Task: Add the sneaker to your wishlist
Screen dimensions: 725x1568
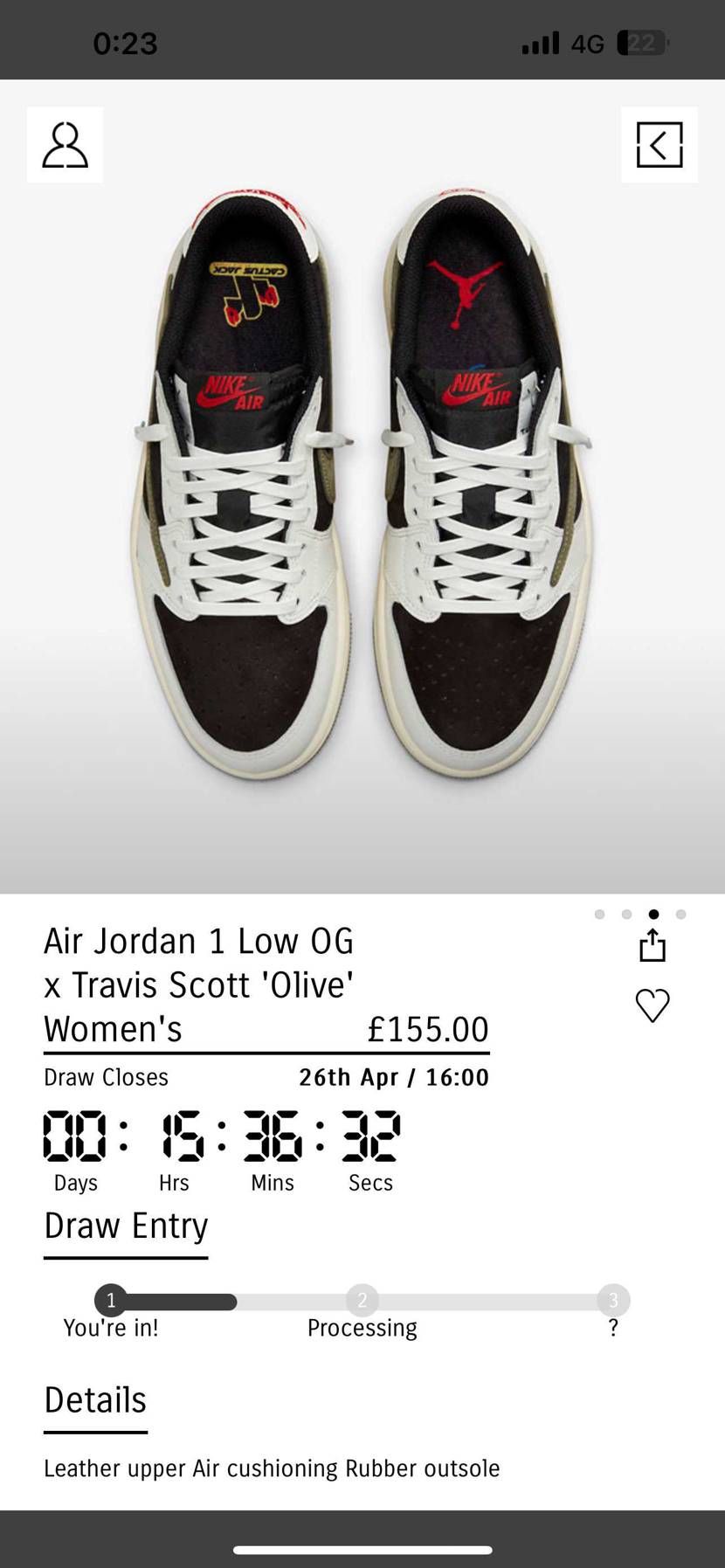Action: coord(652,1005)
